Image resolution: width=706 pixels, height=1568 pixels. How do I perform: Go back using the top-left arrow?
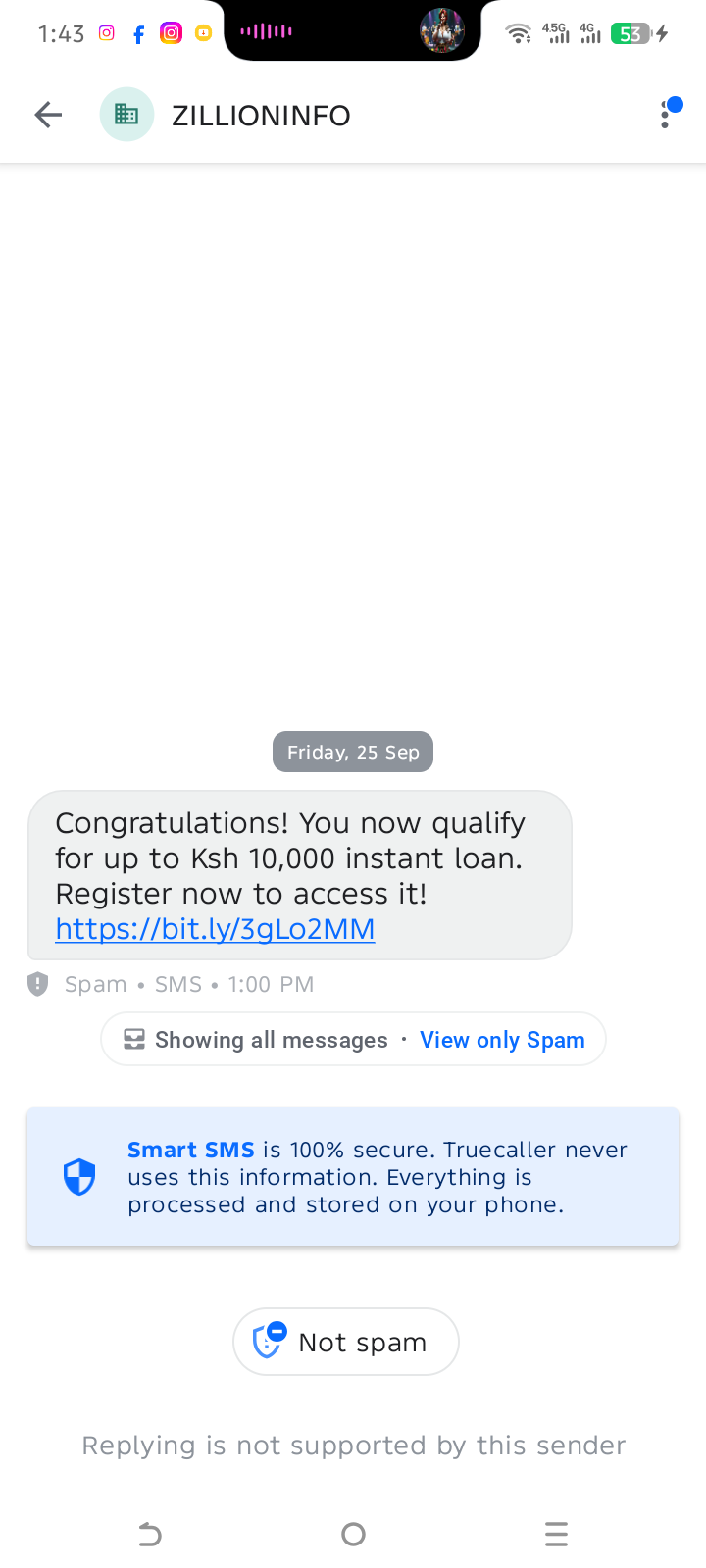48,115
